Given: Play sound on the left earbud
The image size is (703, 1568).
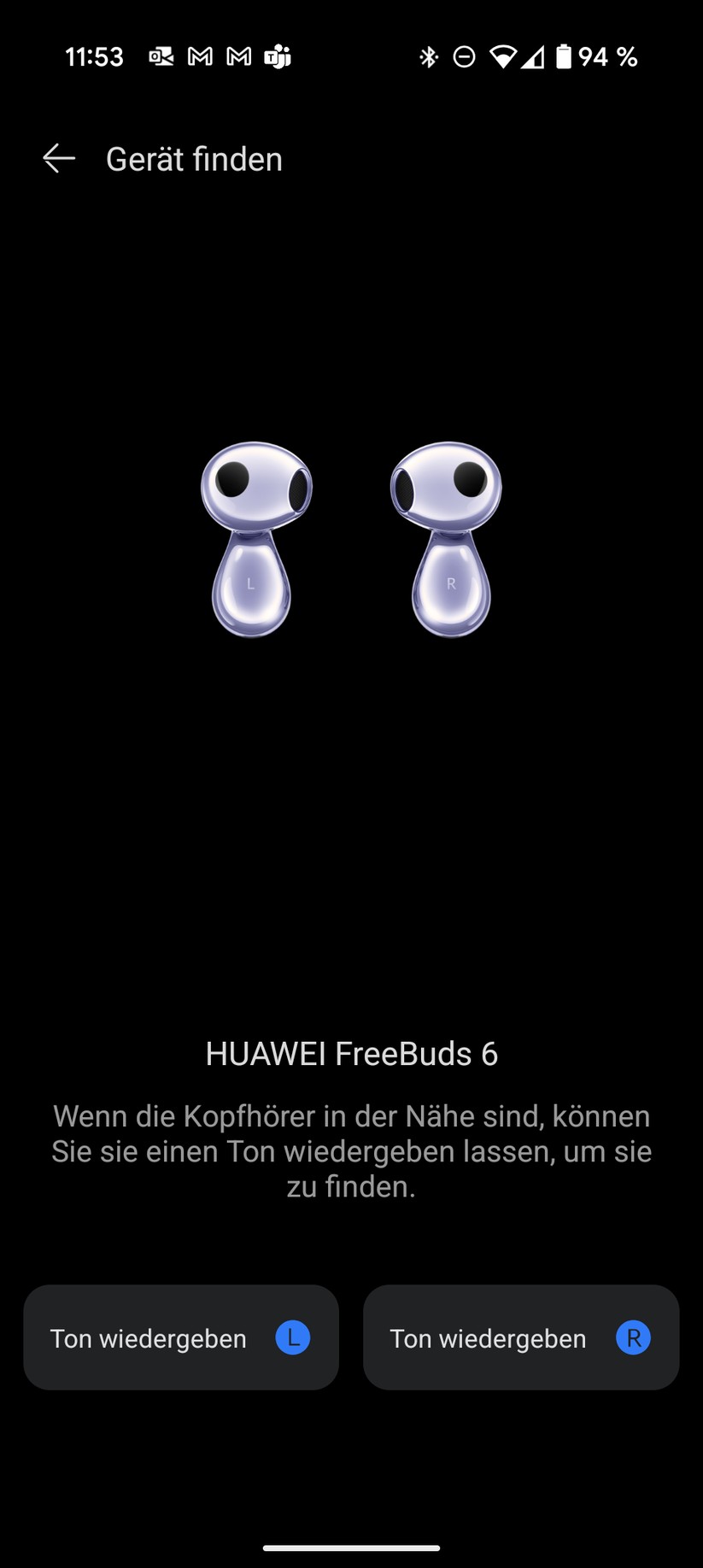Looking at the screenshot, I should click(x=181, y=1337).
